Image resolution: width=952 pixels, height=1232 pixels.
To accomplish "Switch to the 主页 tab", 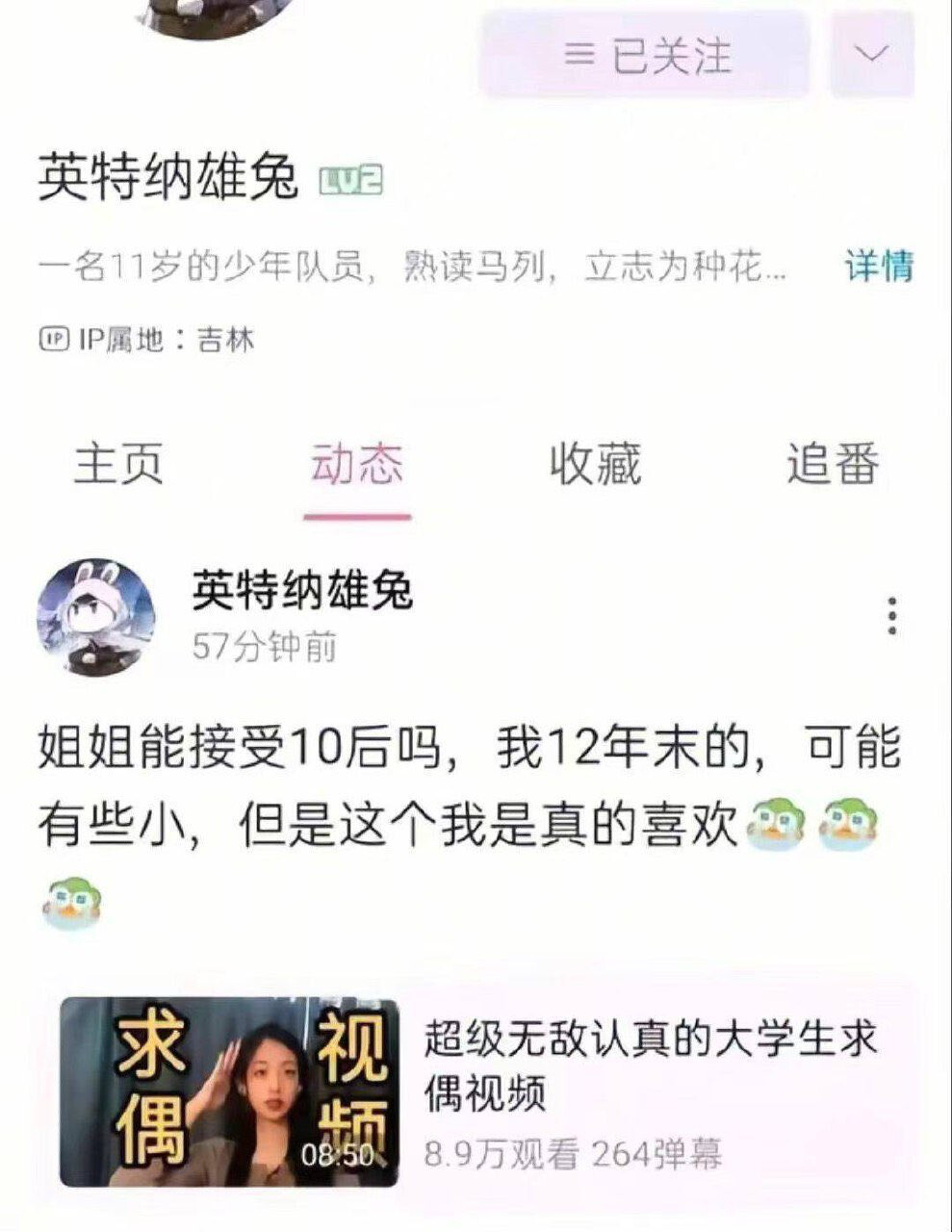I will 118,464.
